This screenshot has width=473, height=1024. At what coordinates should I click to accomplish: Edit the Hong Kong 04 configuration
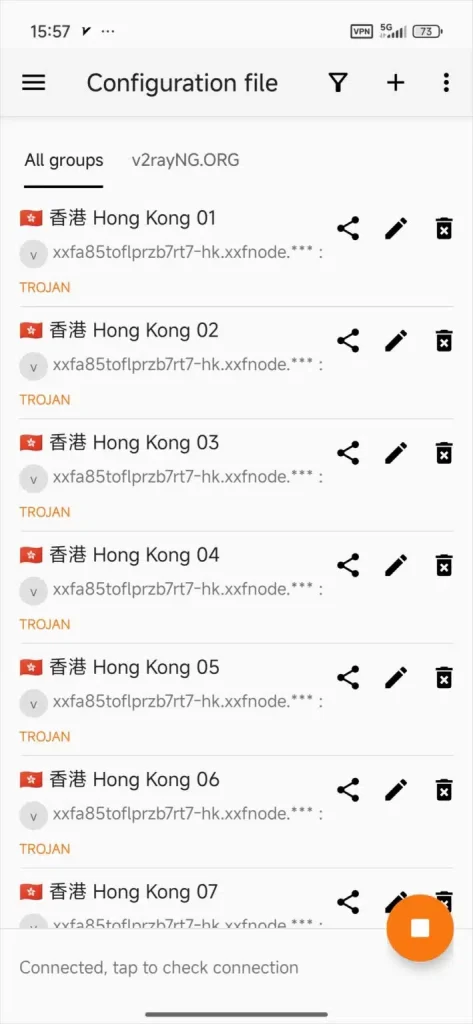click(396, 566)
